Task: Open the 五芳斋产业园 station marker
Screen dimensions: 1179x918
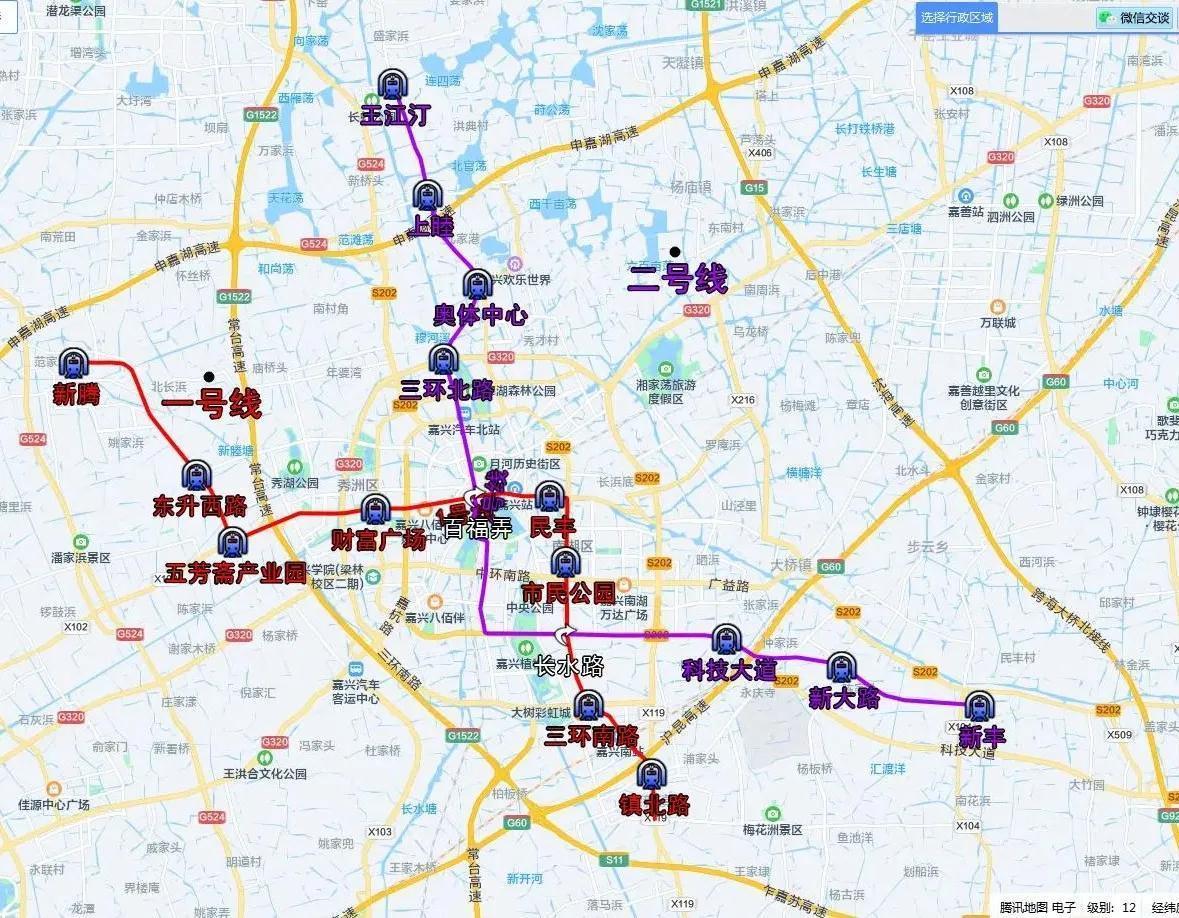Action: click(232, 543)
